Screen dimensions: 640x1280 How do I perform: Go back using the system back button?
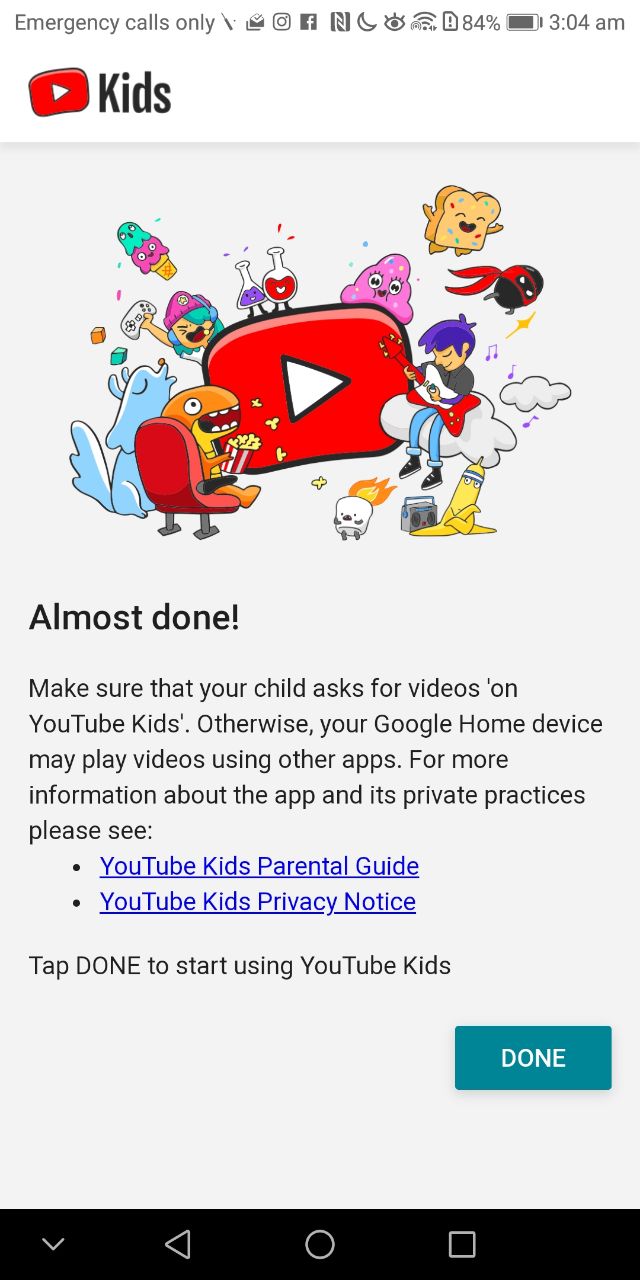point(178,1244)
